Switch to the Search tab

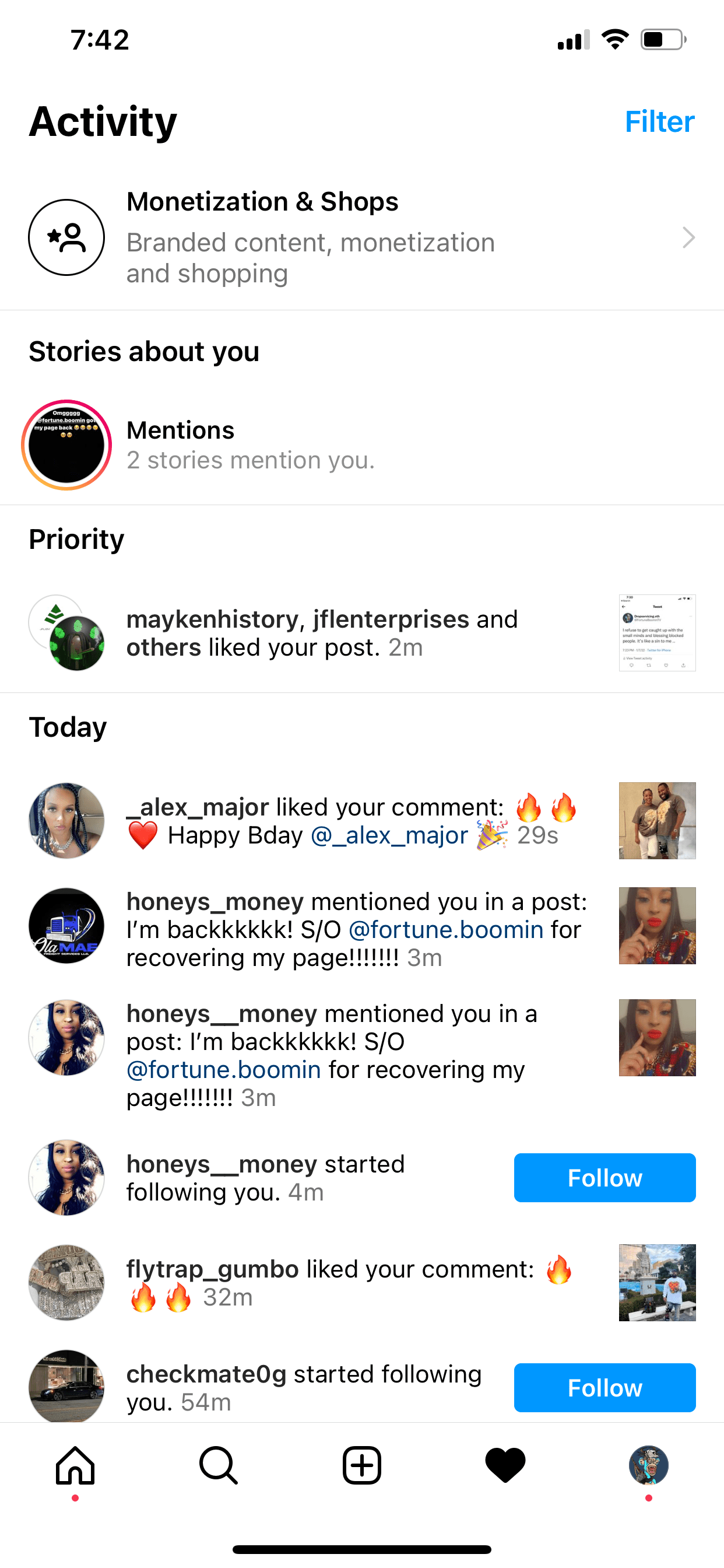click(x=219, y=1465)
